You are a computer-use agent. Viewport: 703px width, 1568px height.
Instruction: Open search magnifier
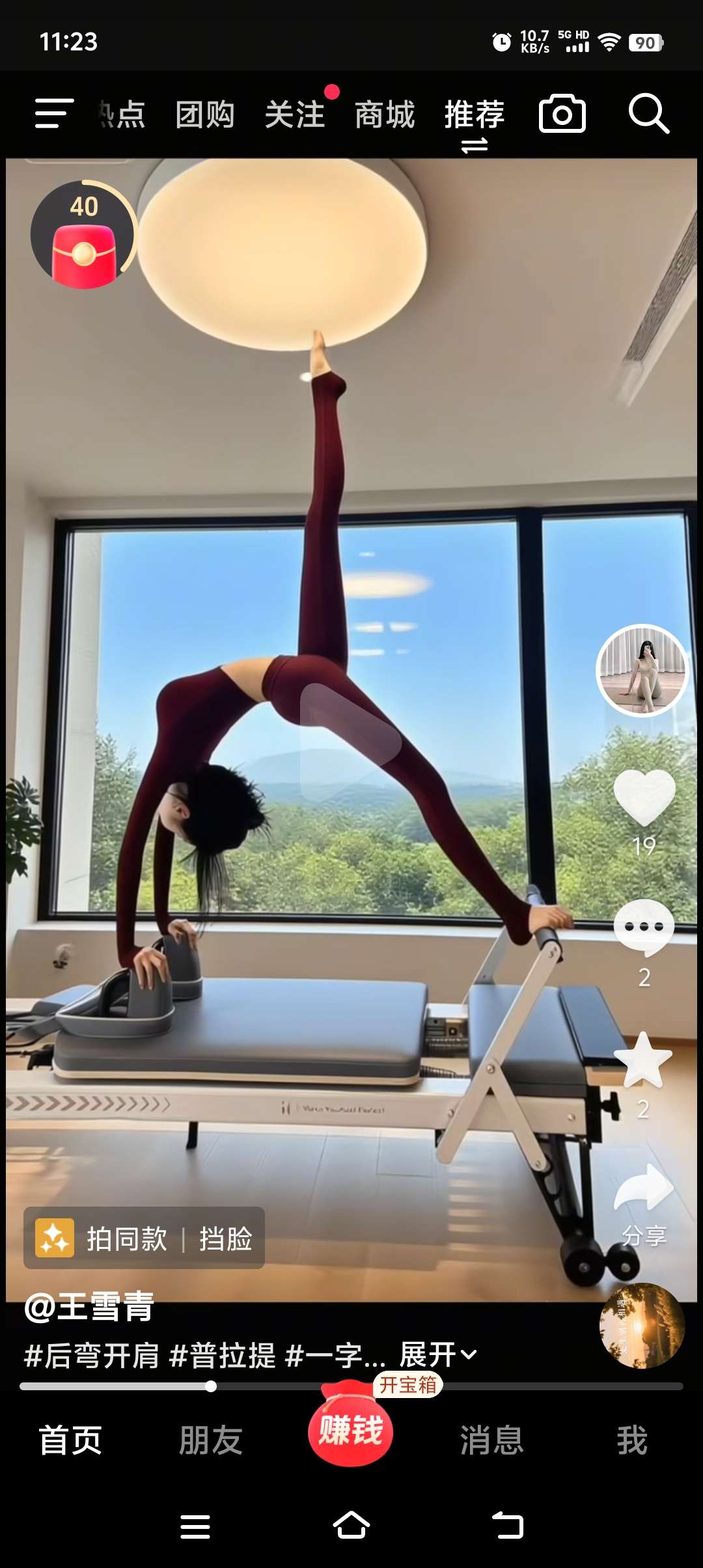coord(648,114)
